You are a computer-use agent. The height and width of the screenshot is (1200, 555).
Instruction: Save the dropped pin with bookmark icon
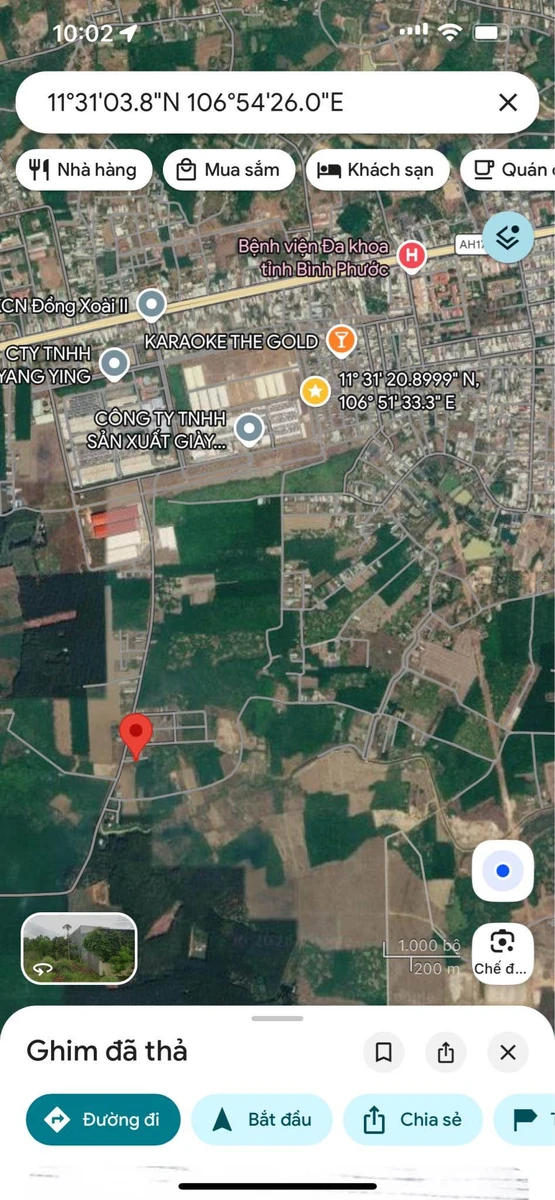point(383,1052)
